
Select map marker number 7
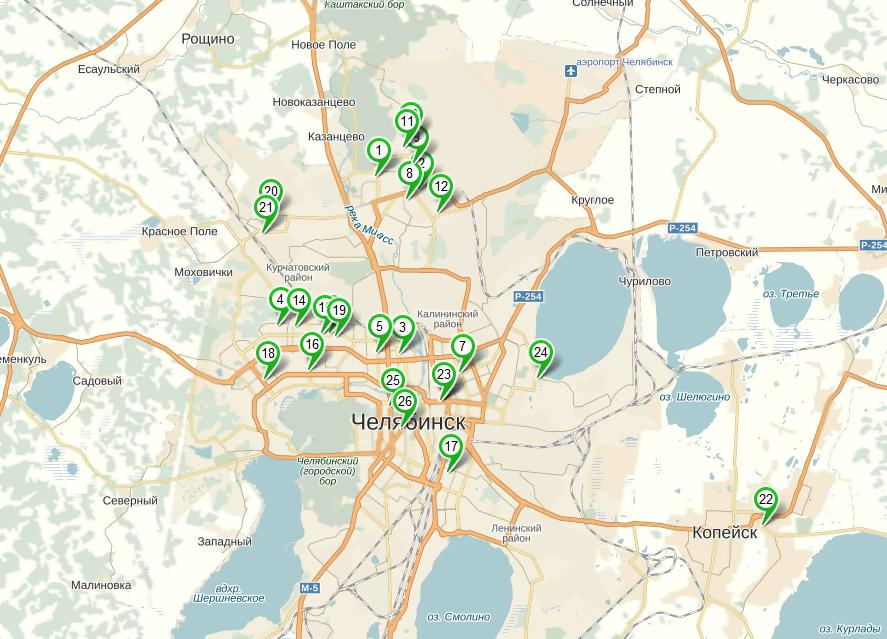(x=462, y=347)
